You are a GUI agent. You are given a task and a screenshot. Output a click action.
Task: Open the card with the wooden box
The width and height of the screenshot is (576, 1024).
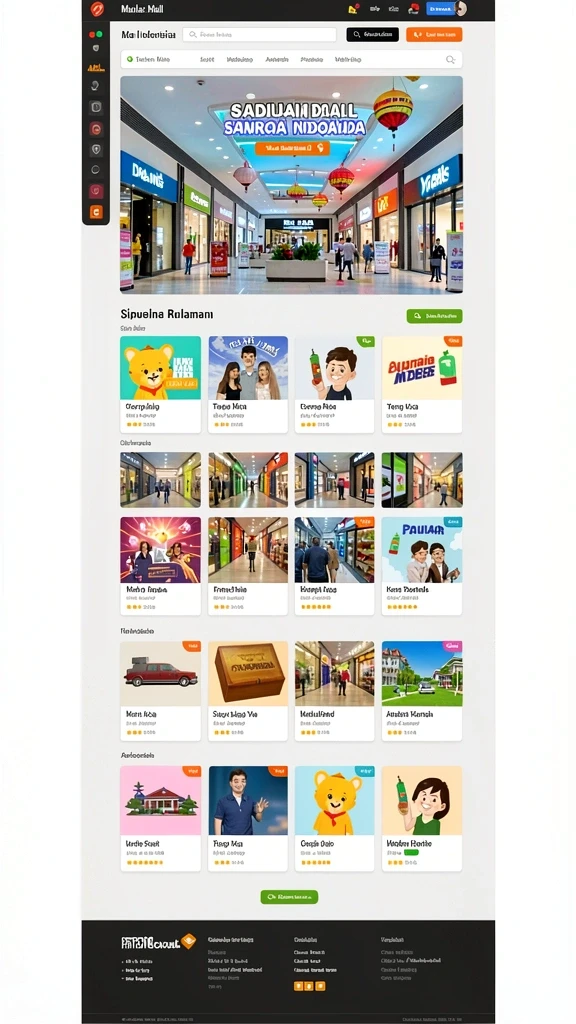248,690
